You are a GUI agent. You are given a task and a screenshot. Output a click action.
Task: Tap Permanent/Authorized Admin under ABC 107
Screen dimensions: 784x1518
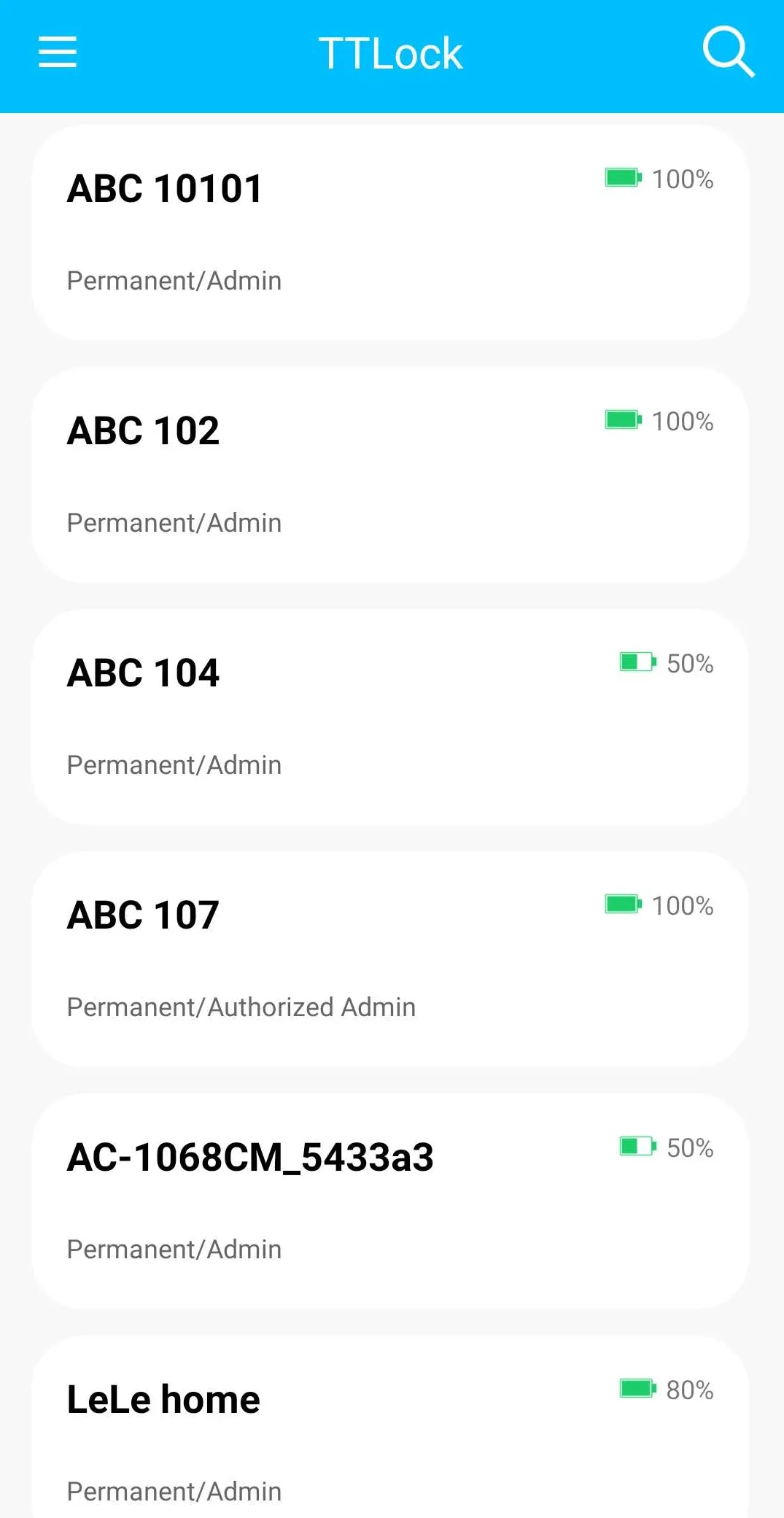(241, 1007)
